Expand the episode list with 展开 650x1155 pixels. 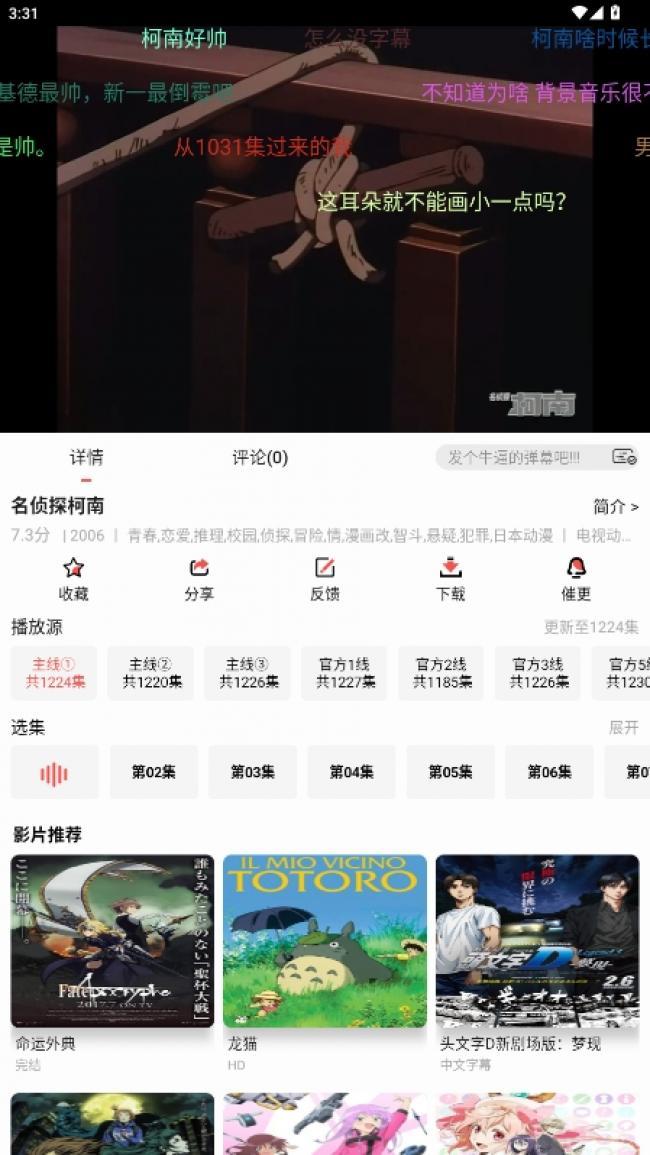pos(623,728)
